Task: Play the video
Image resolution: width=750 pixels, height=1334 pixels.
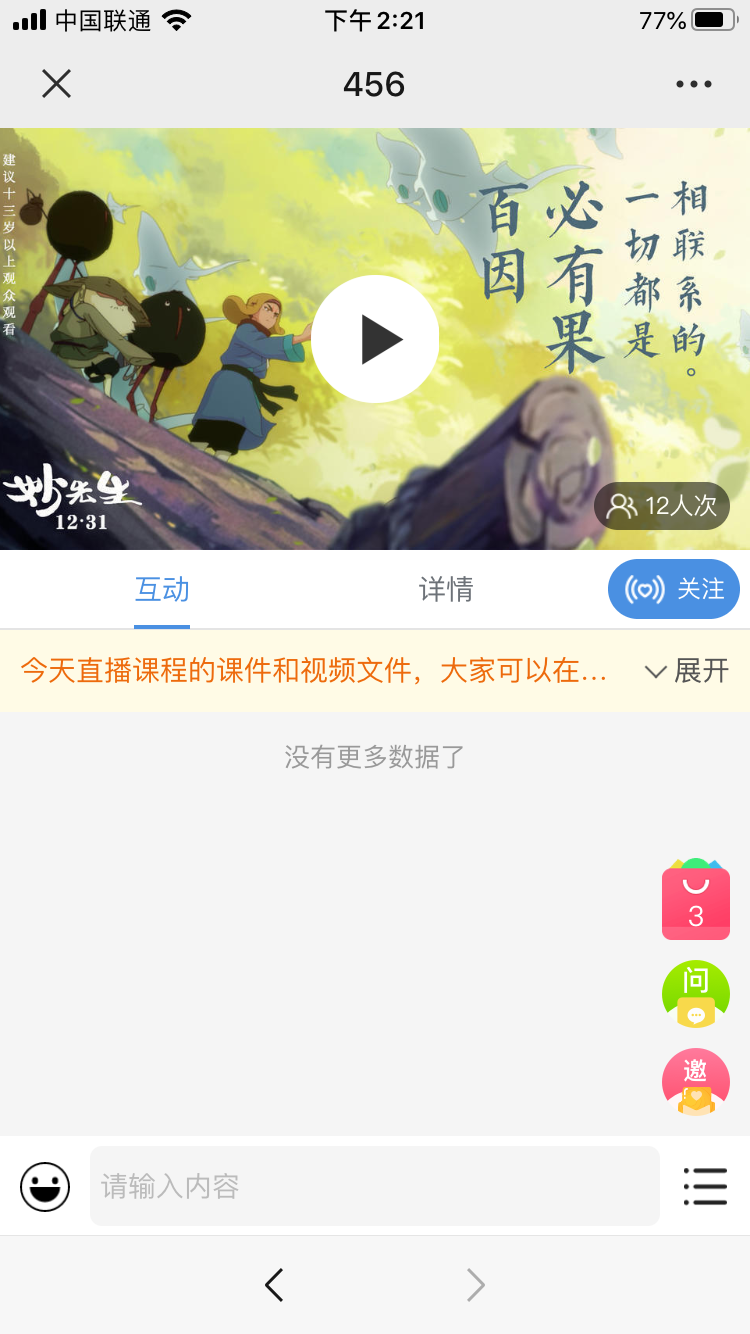Action: point(375,339)
